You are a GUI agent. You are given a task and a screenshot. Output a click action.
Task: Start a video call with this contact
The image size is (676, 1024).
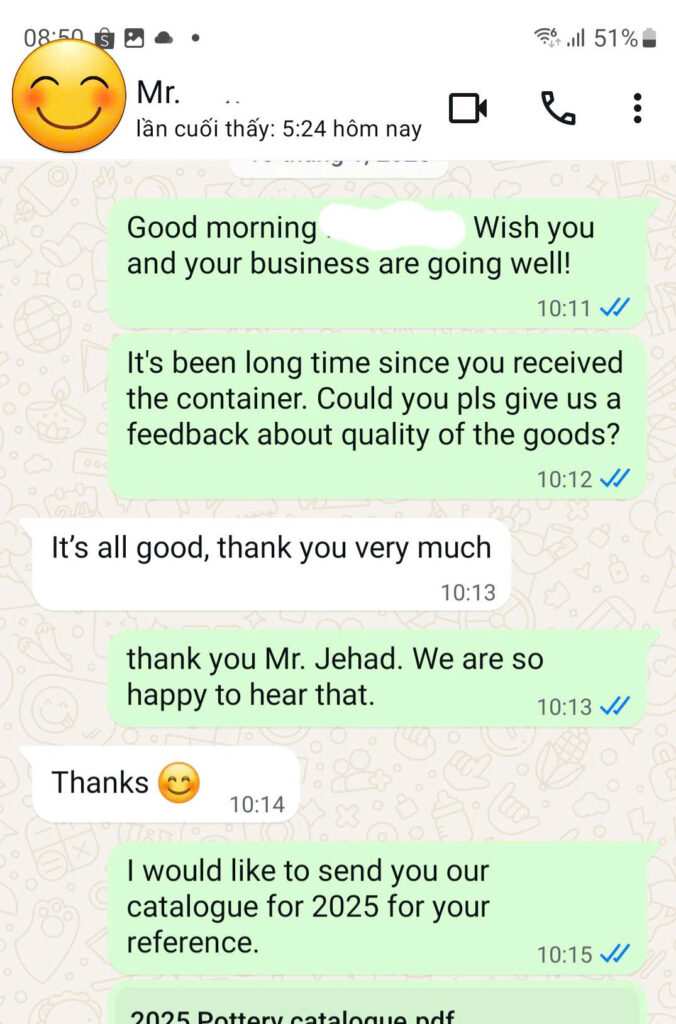467,108
